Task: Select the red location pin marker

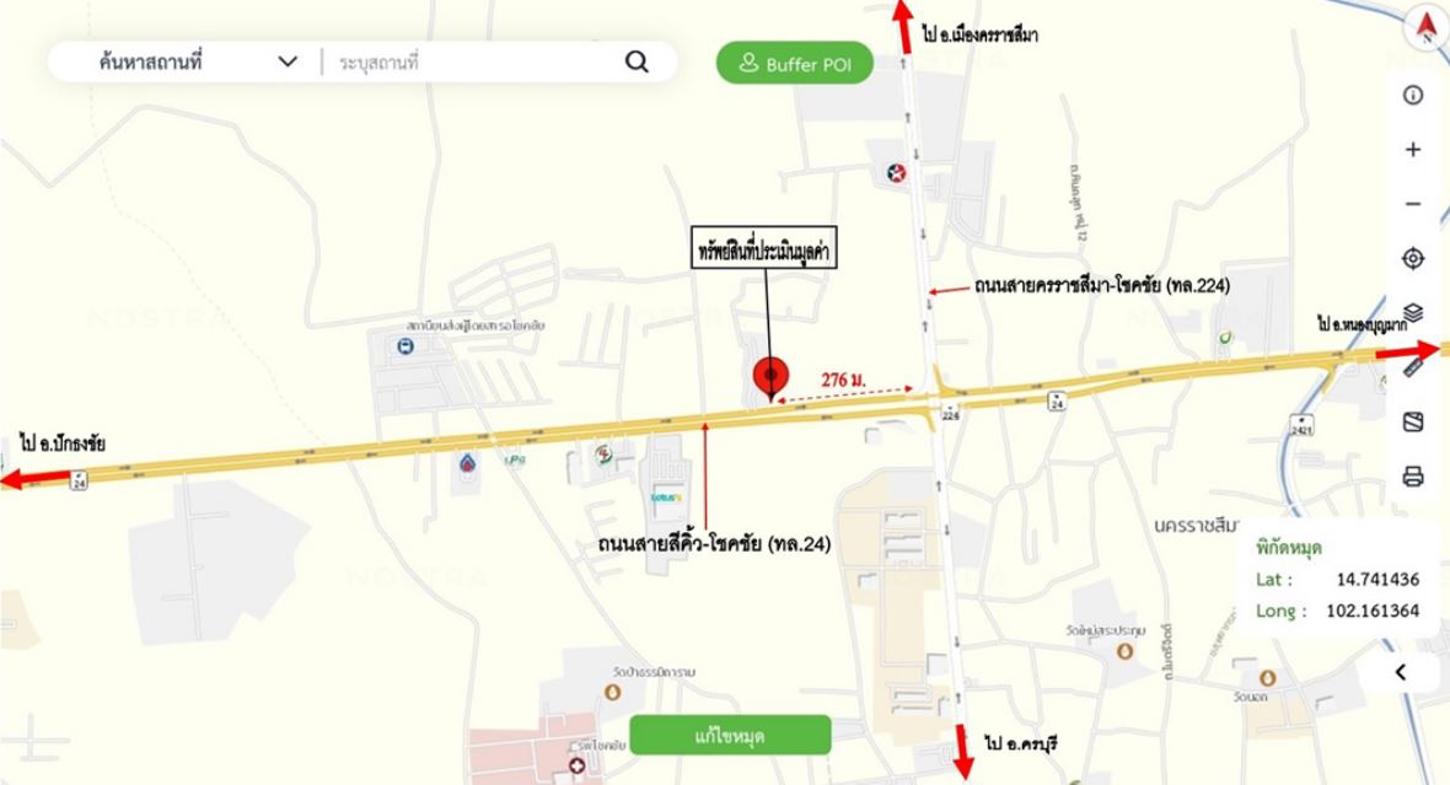Action: click(770, 376)
